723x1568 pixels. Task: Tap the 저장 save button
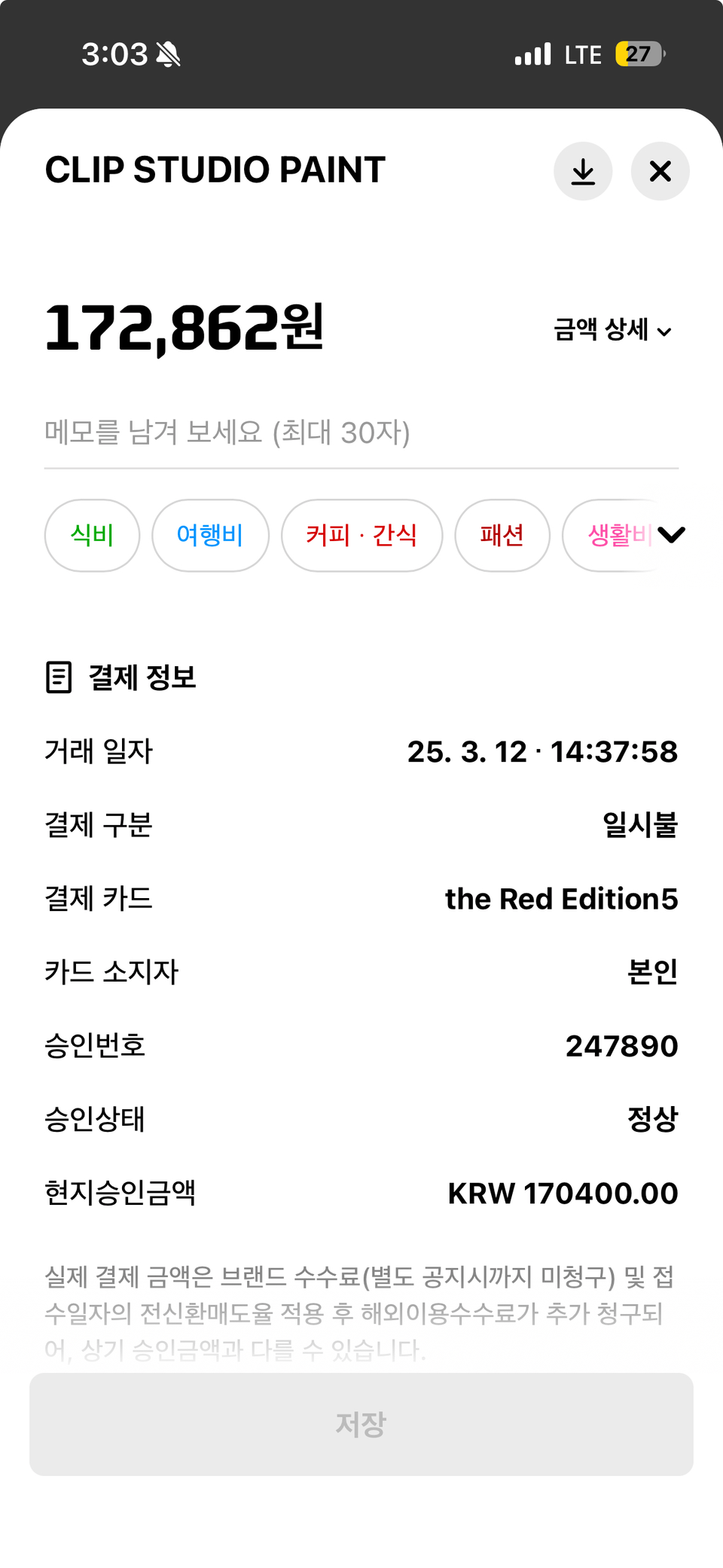tap(361, 1424)
